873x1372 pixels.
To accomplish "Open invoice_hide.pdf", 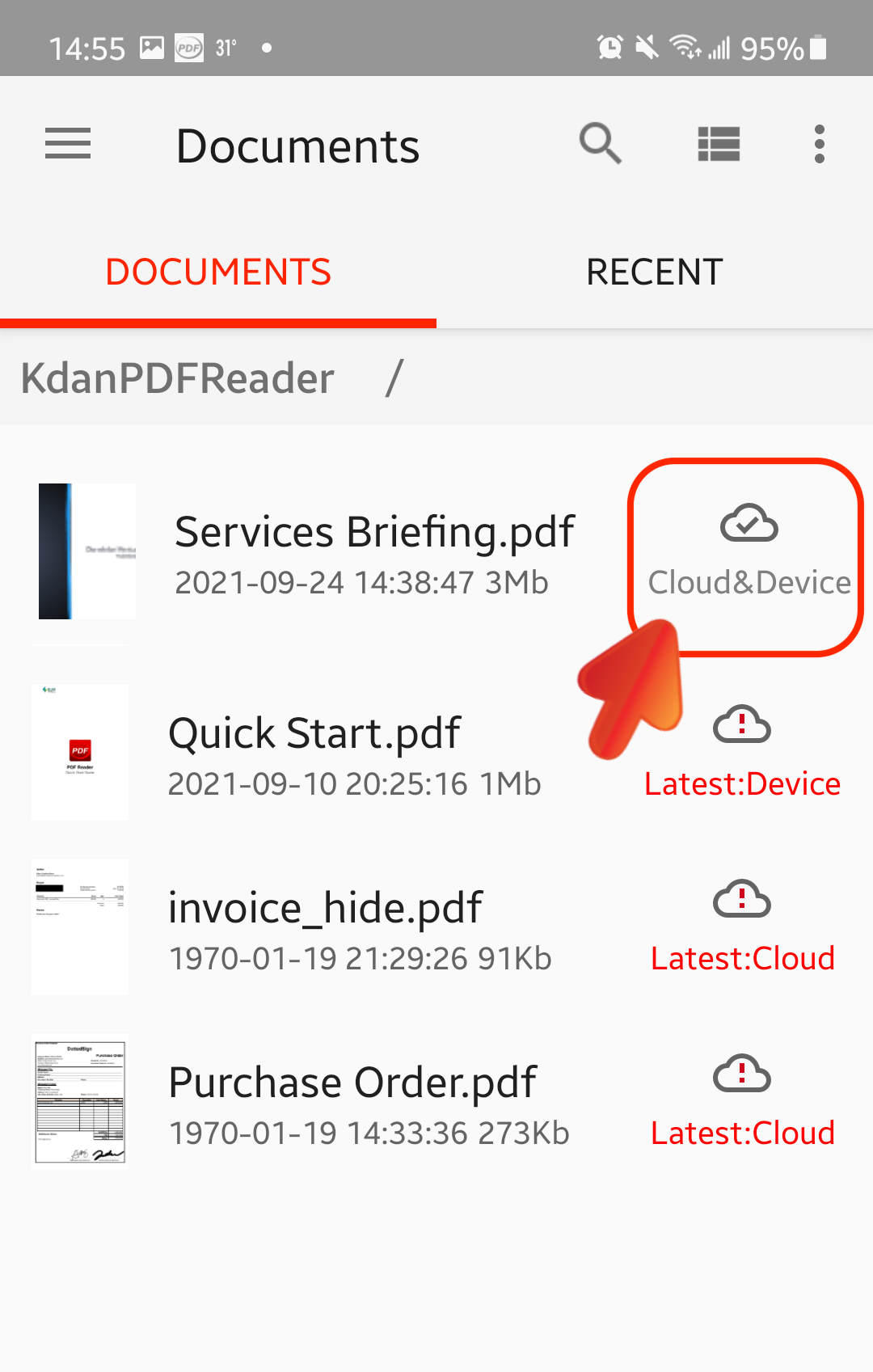I will (x=325, y=909).
